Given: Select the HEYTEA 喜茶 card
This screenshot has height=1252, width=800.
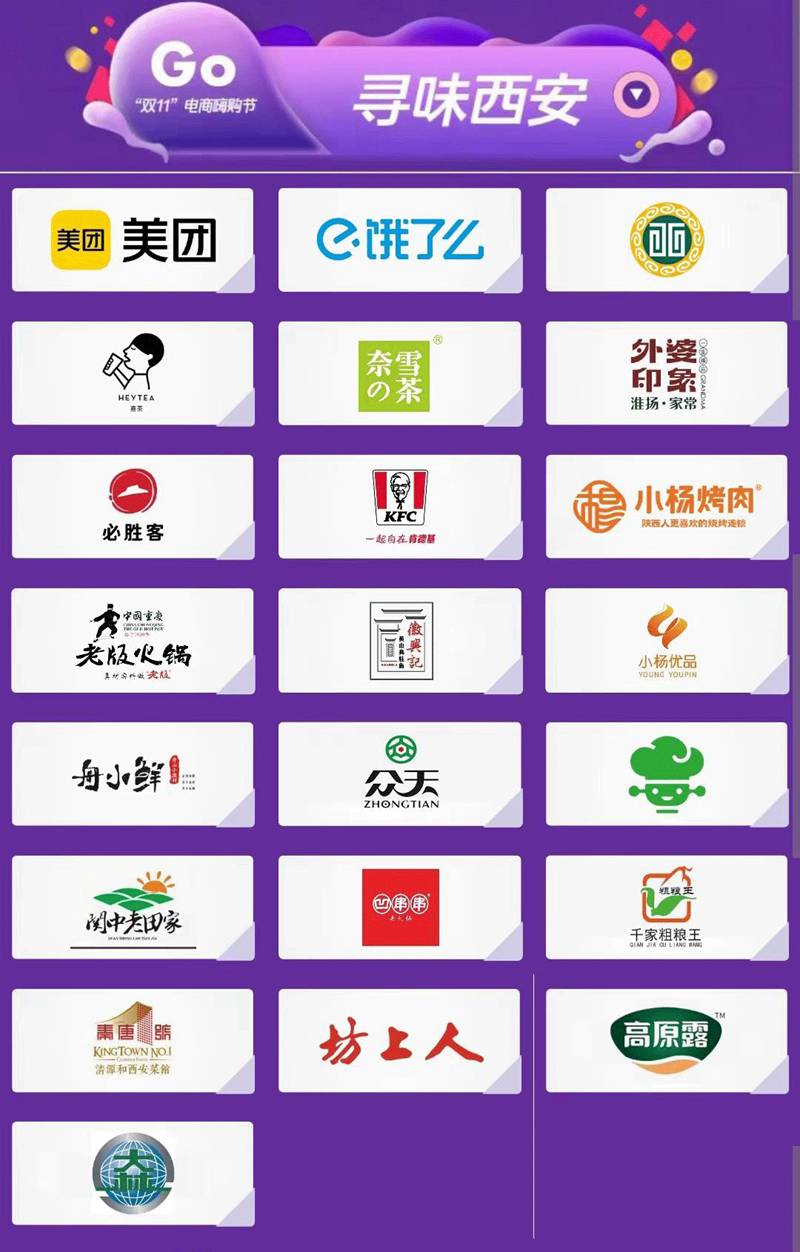Looking at the screenshot, I should pyautogui.click(x=133, y=373).
